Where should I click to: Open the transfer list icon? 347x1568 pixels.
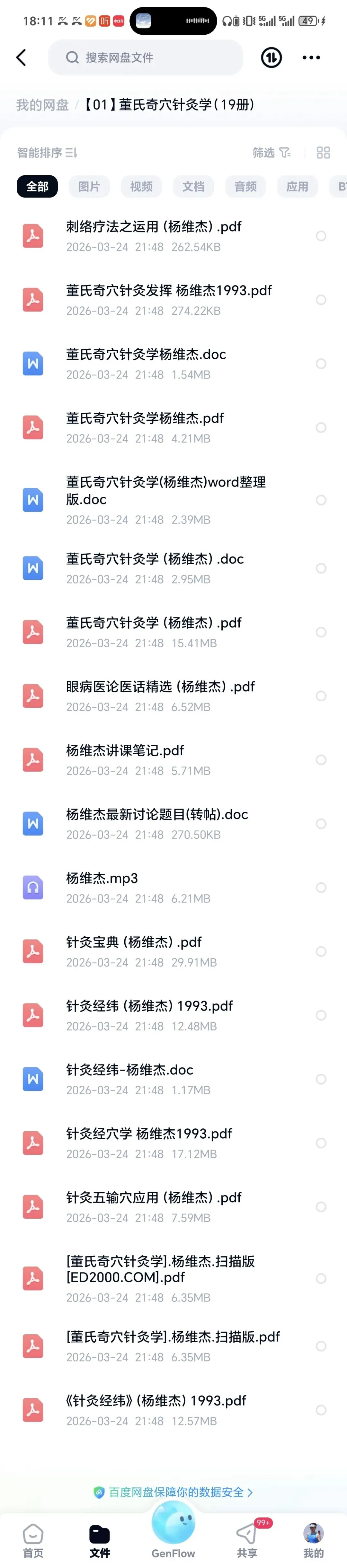pyautogui.click(x=271, y=58)
